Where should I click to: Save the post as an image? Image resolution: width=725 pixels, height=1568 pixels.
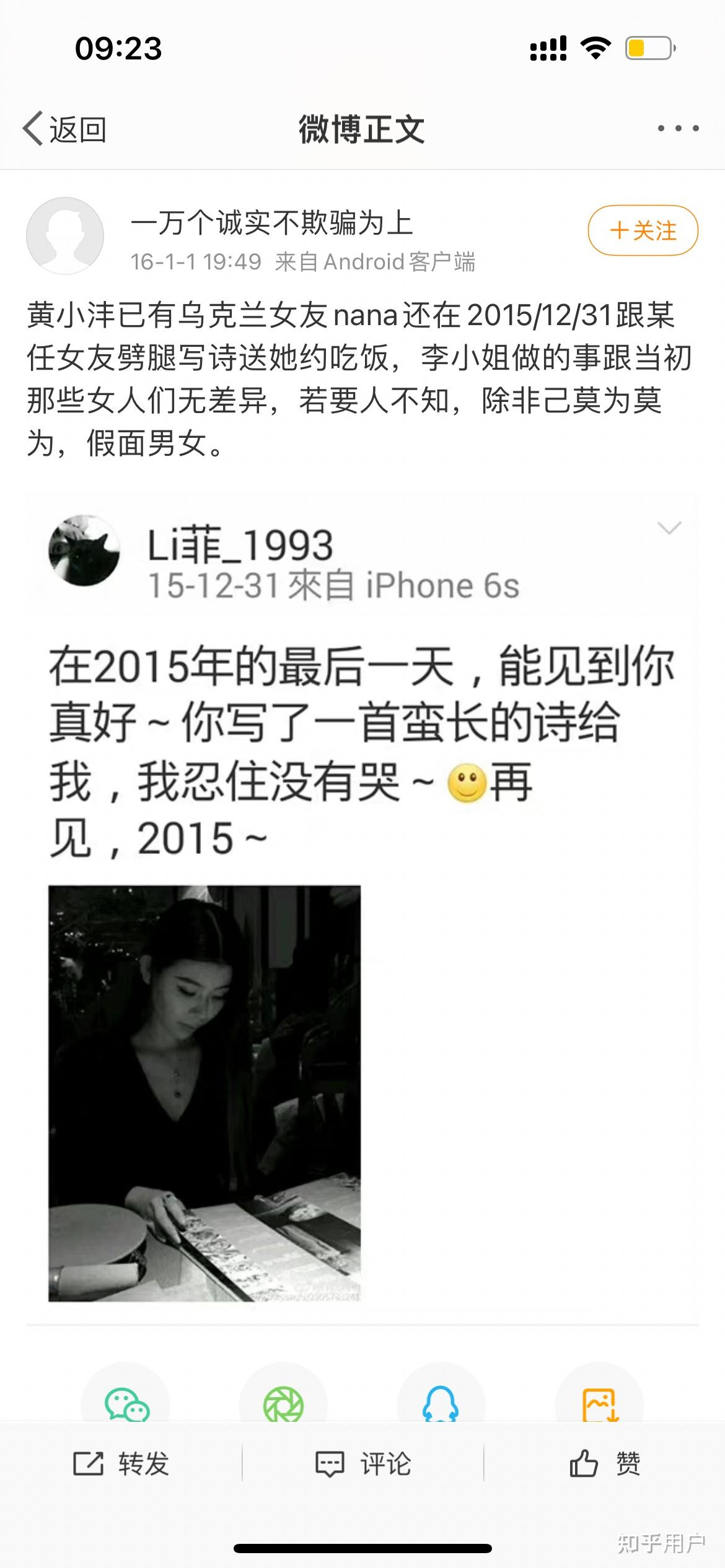[599, 1404]
